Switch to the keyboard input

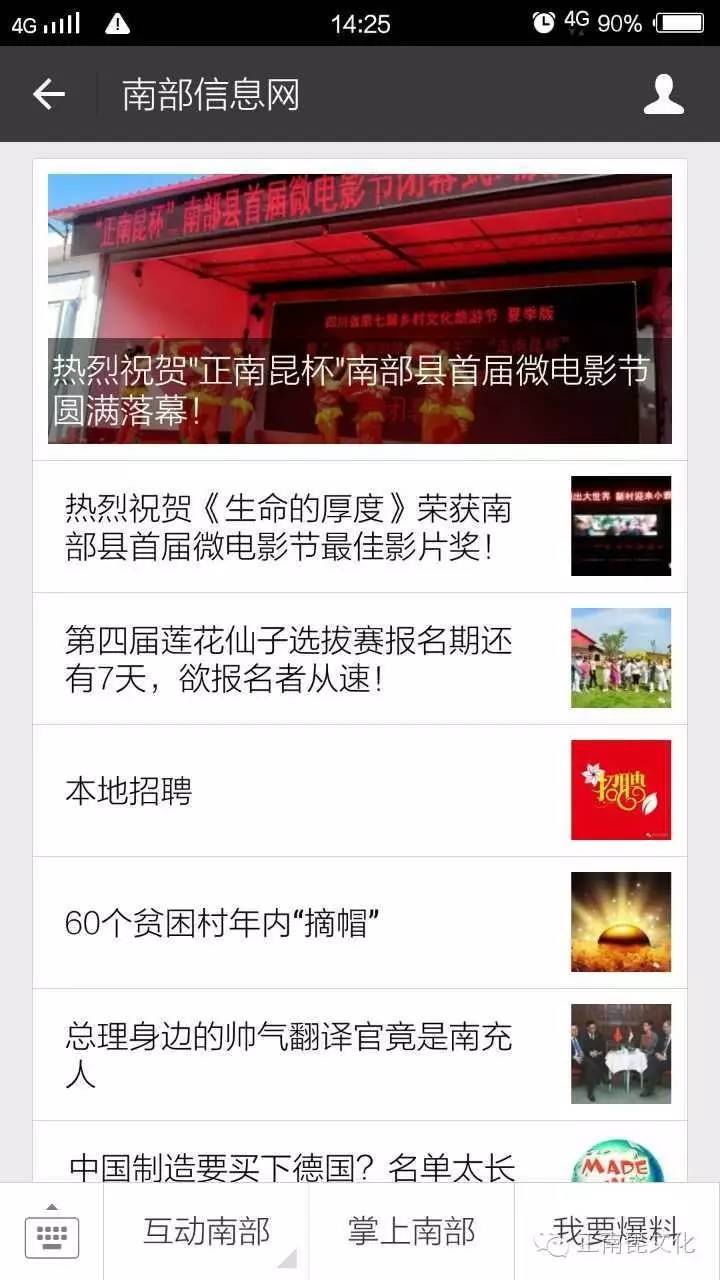(51, 1232)
